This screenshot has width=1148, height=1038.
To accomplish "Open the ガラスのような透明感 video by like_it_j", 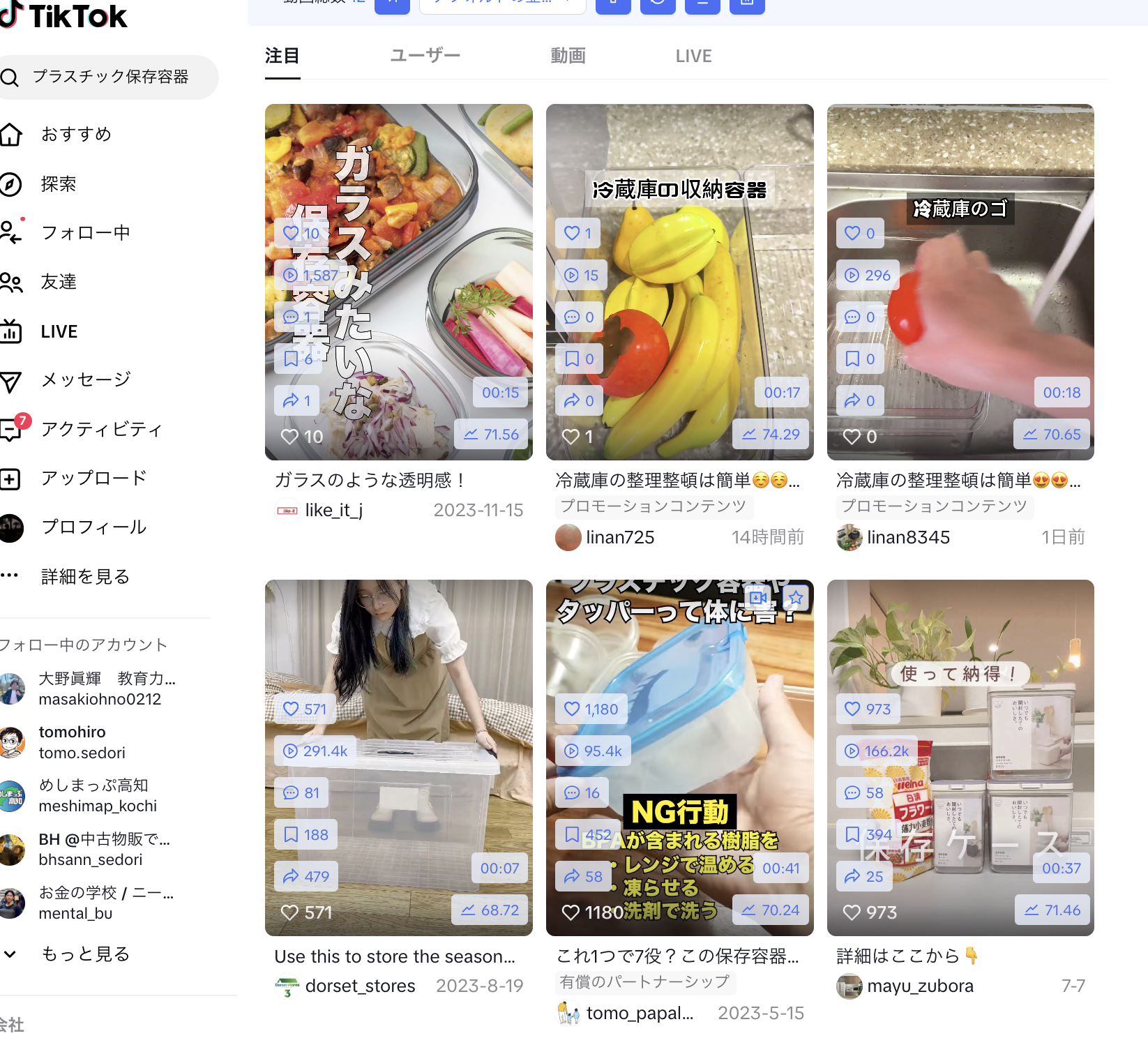I will coord(398,282).
